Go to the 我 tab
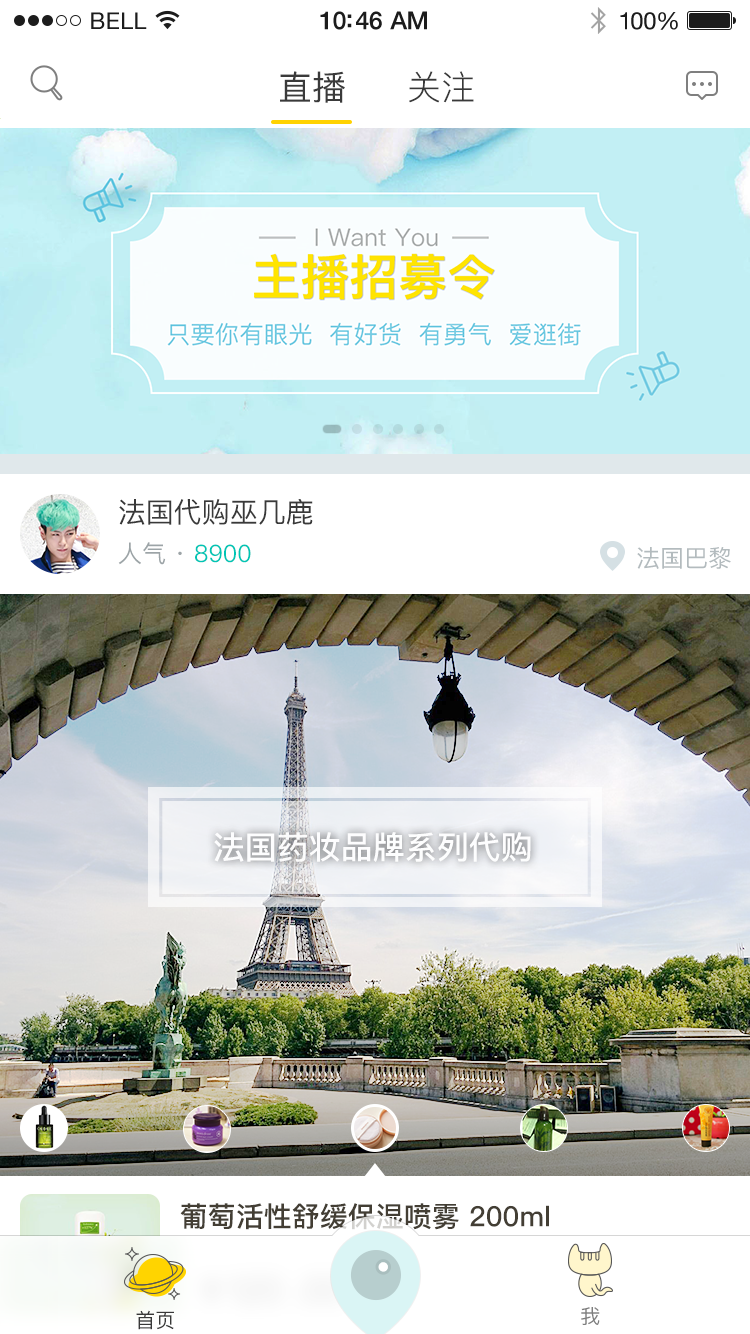This screenshot has height=1334, width=750. tap(590, 1287)
